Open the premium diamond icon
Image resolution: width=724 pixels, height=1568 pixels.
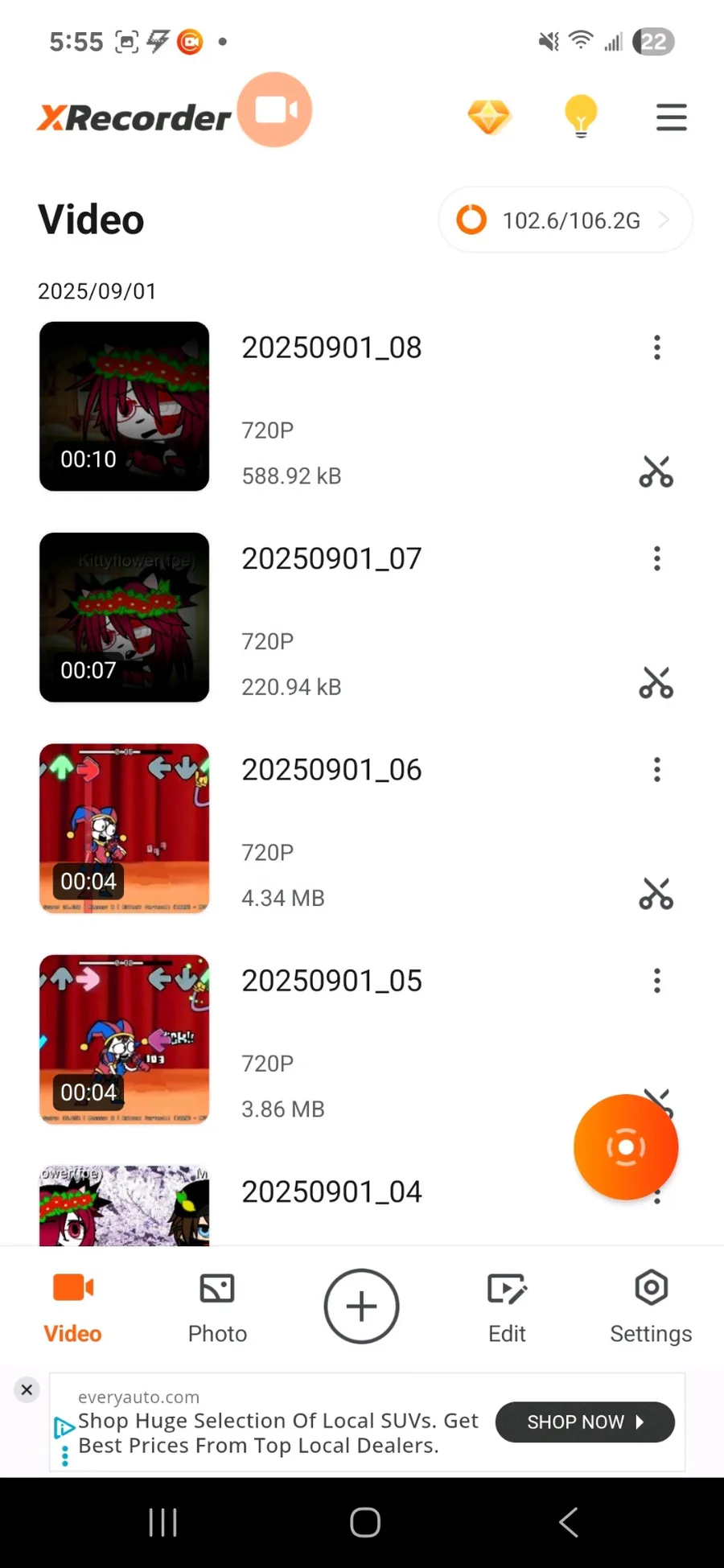(x=489, y=117)
